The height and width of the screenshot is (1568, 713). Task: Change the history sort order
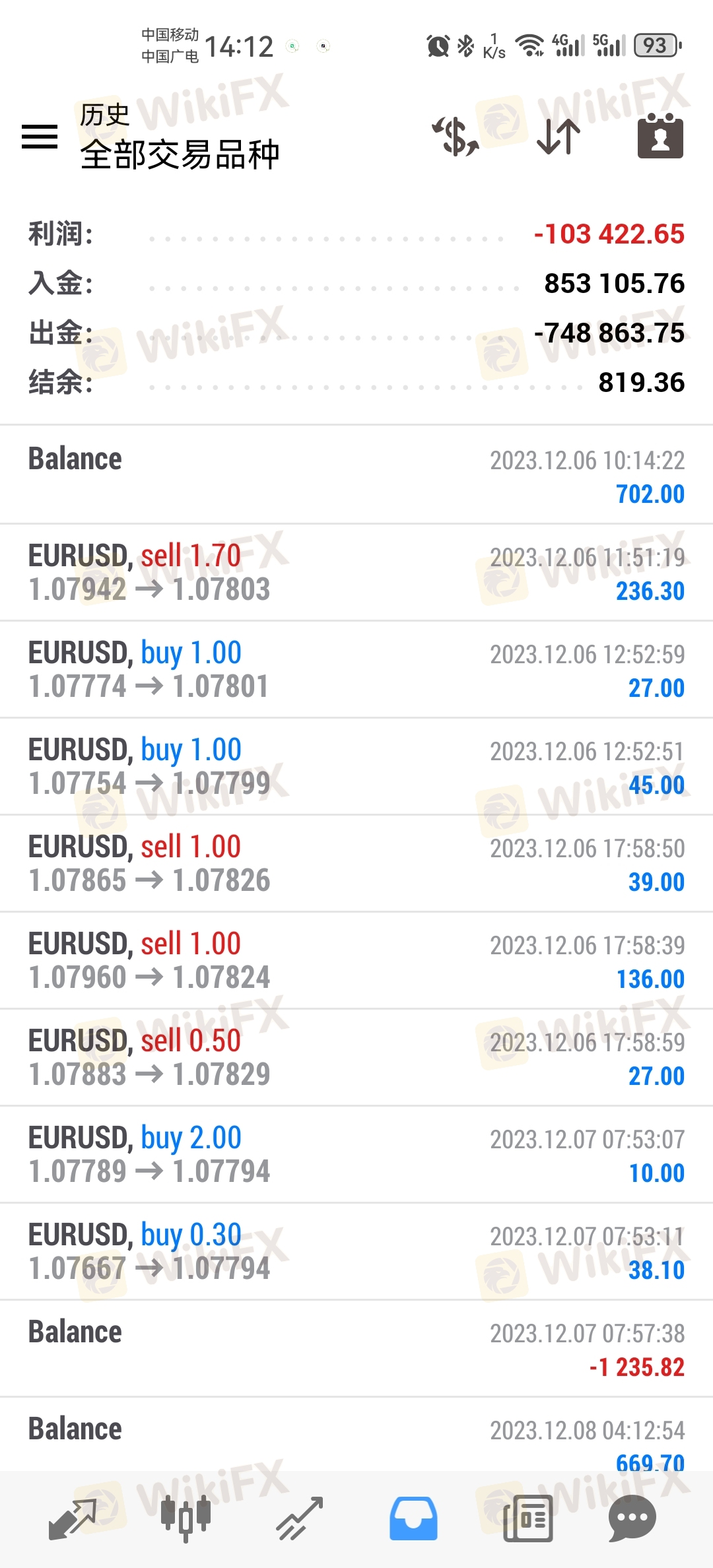559,137
